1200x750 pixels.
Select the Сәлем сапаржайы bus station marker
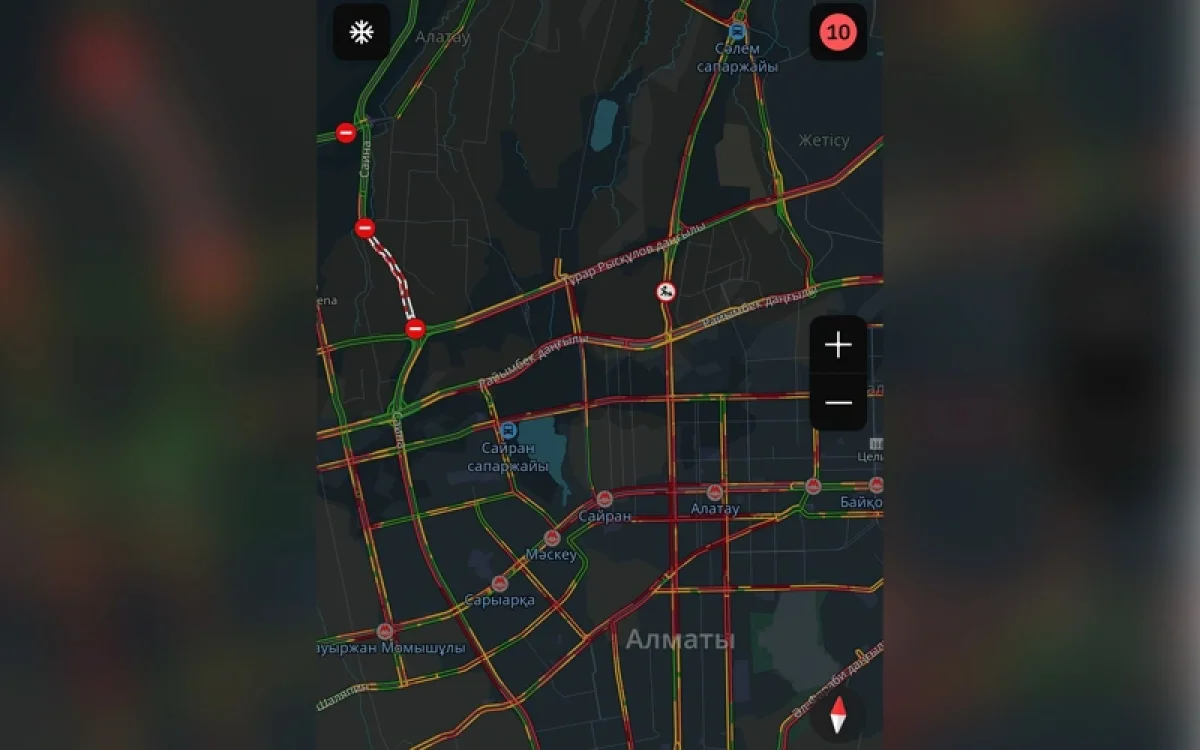pos(738,31)
